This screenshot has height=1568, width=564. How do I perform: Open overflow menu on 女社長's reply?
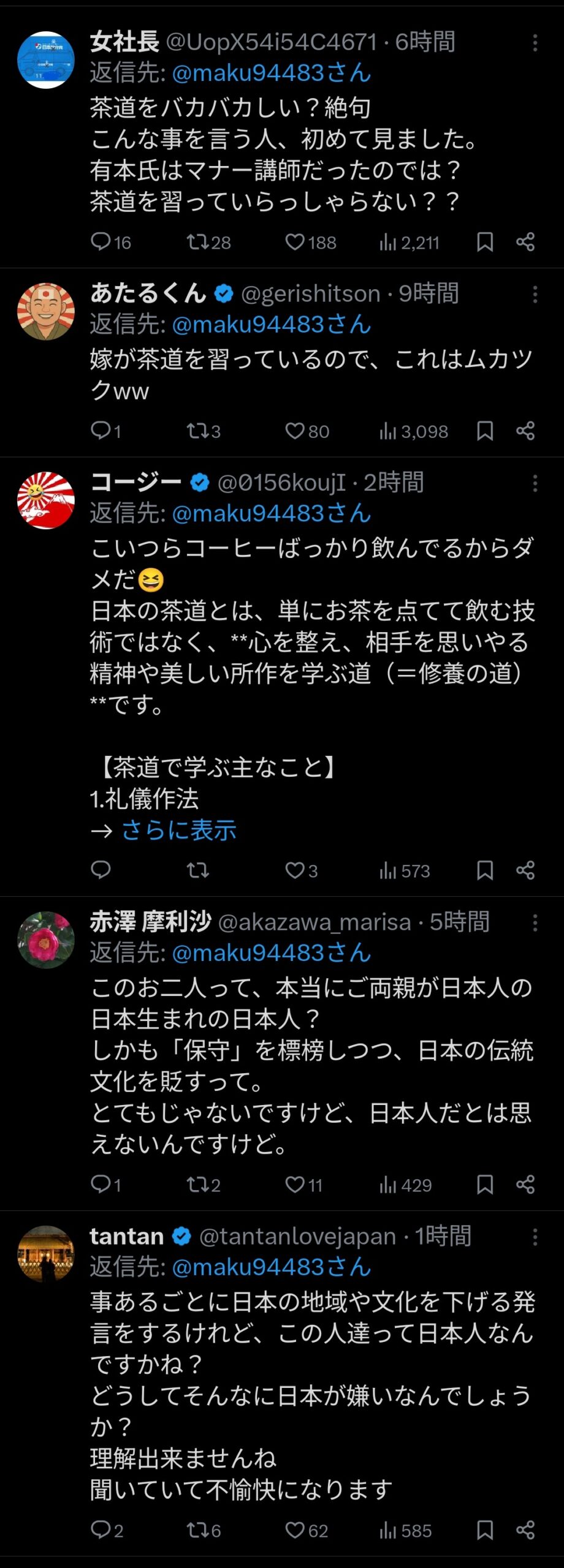535,43
